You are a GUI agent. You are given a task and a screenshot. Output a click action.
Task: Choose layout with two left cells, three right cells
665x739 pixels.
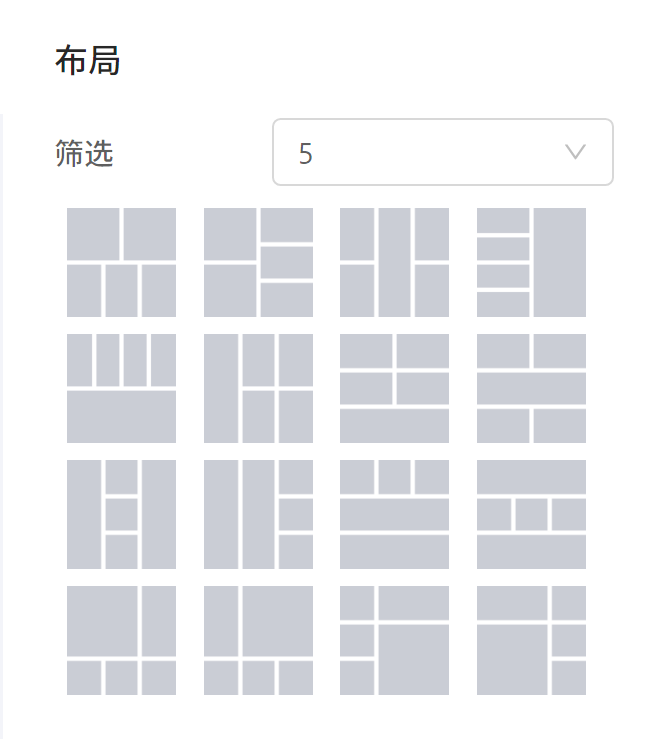pos(258,262)
